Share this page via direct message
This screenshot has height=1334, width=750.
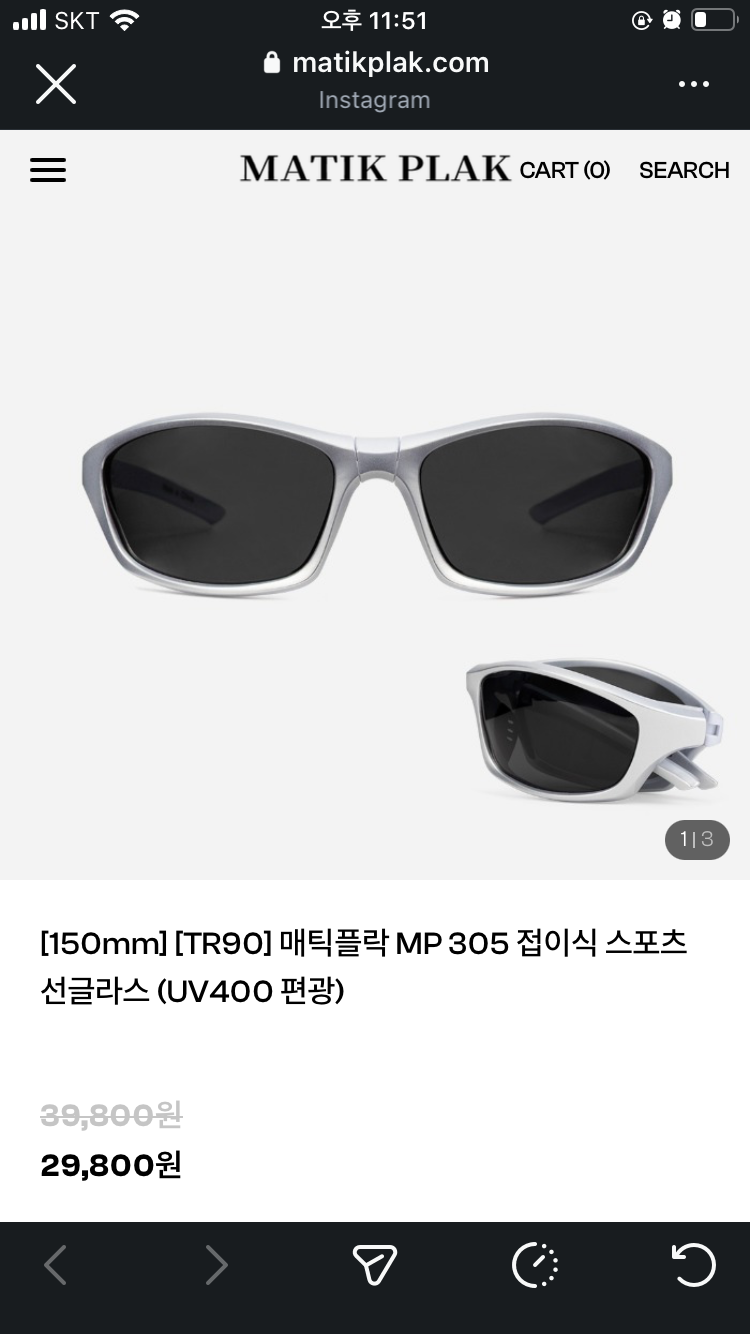coord(375,1266)
